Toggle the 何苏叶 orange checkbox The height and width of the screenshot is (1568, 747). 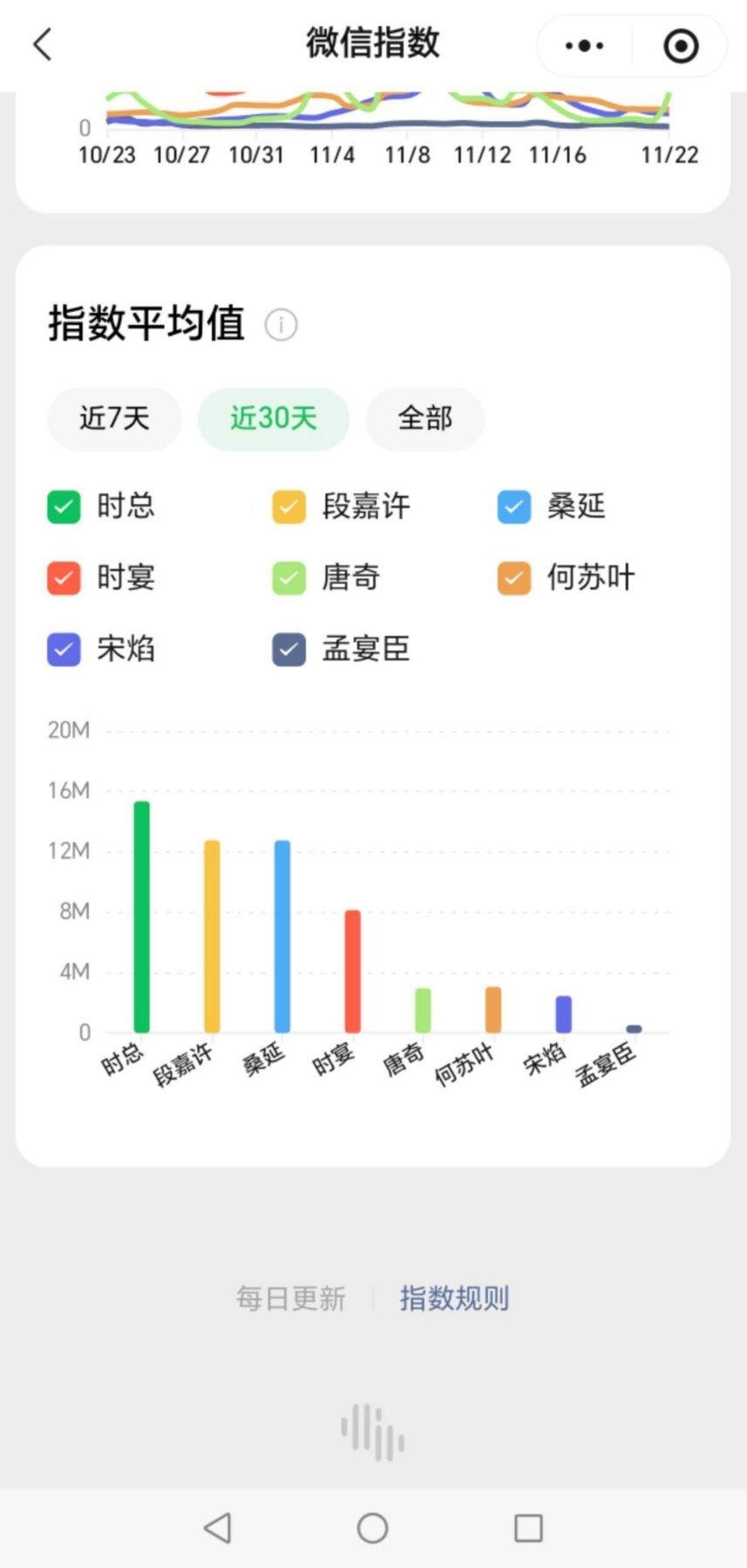point(513,578)
